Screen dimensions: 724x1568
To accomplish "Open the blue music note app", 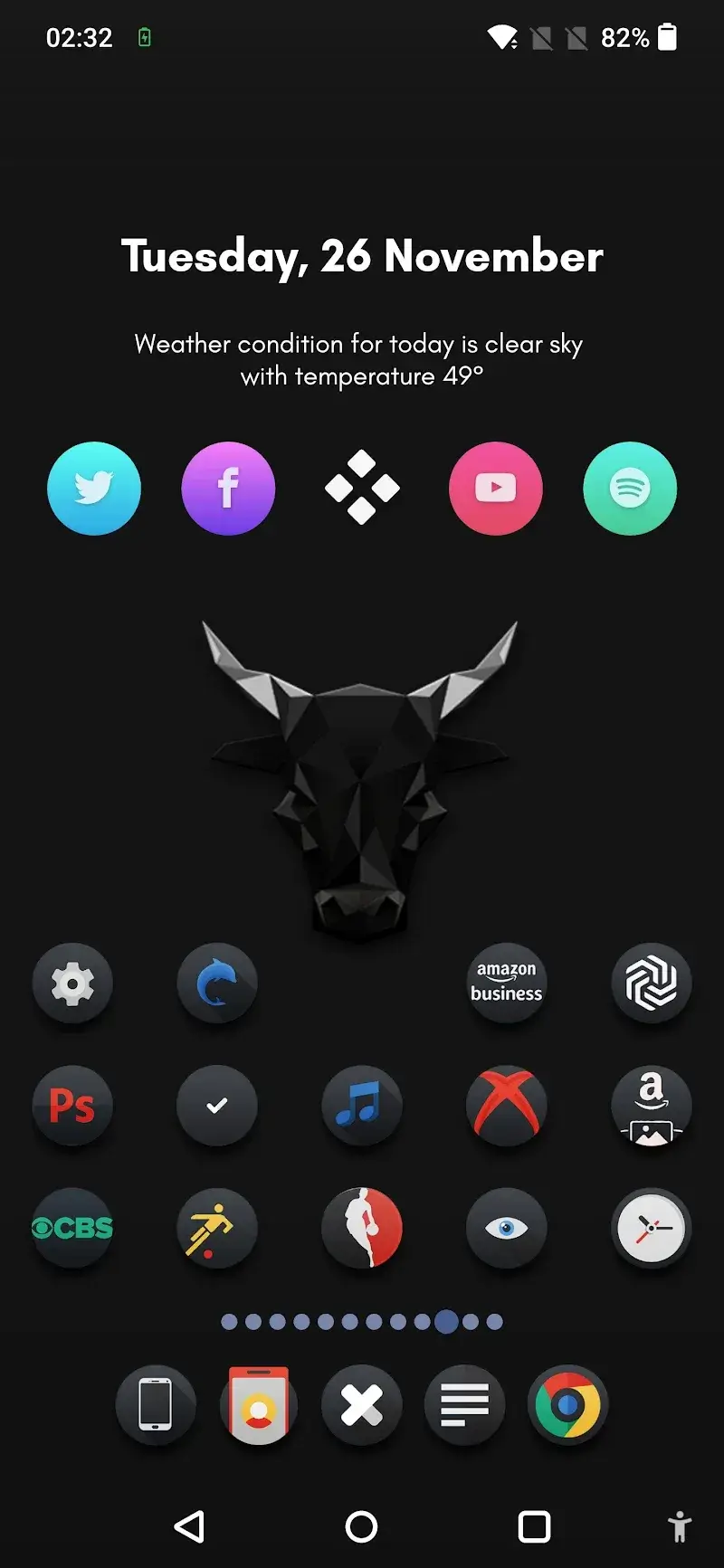I will tap(362, 1106).
